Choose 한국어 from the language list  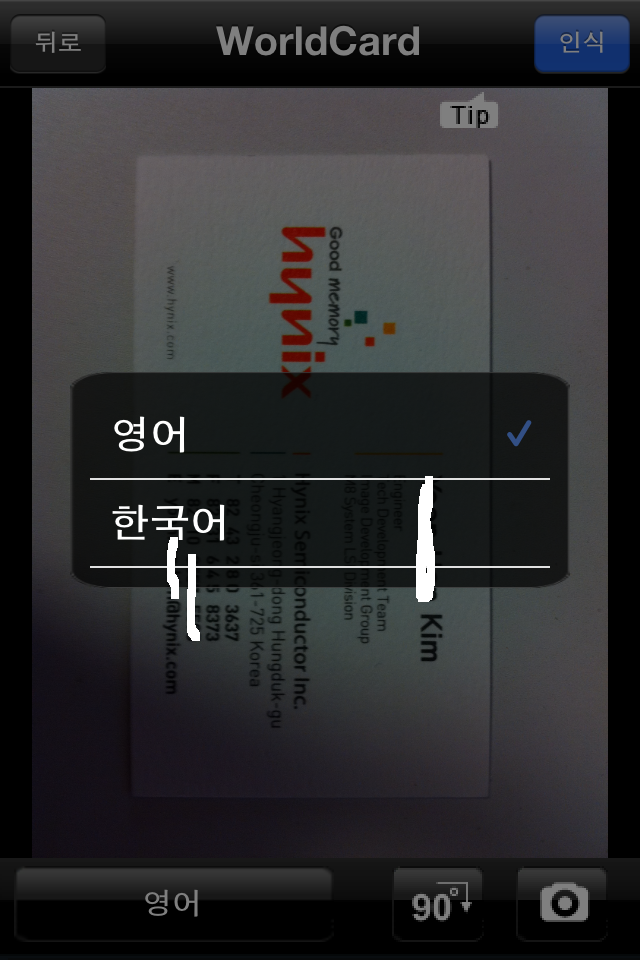[320, 523]
